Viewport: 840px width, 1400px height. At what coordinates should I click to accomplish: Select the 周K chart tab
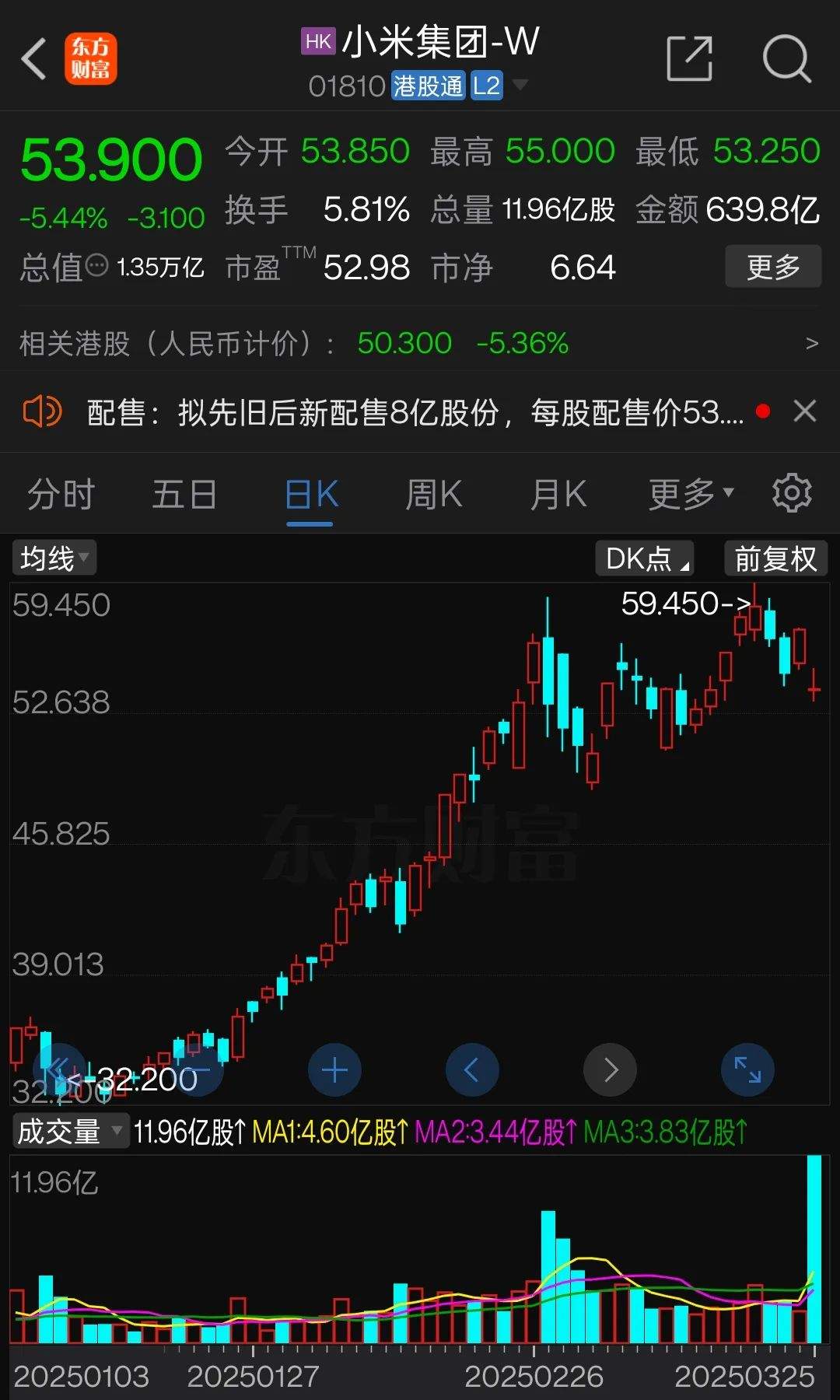click(x=433, y=495)
